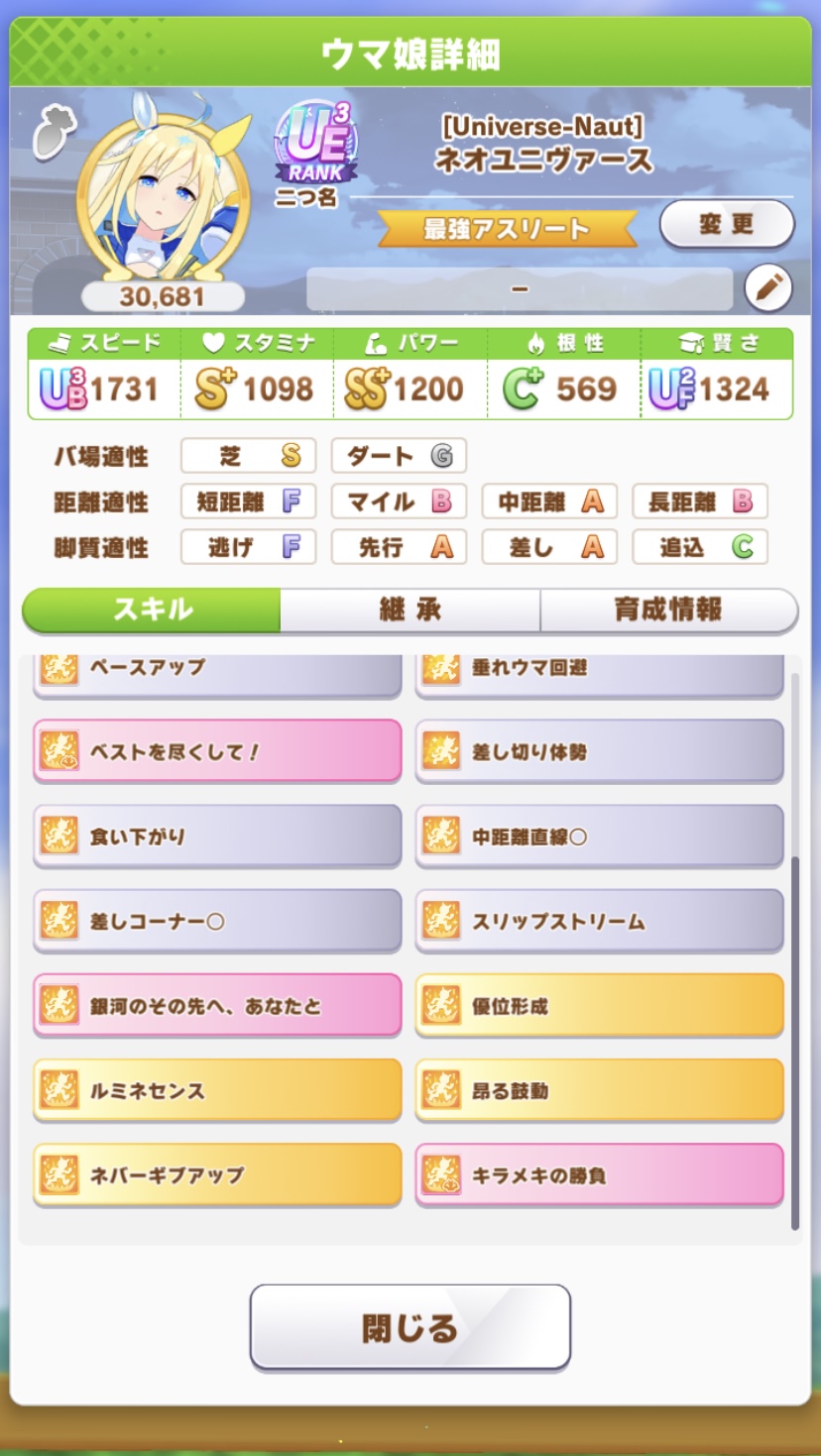
Task: View details of ベストを尽くして！ skill
Action: click(x=217, y=751)
